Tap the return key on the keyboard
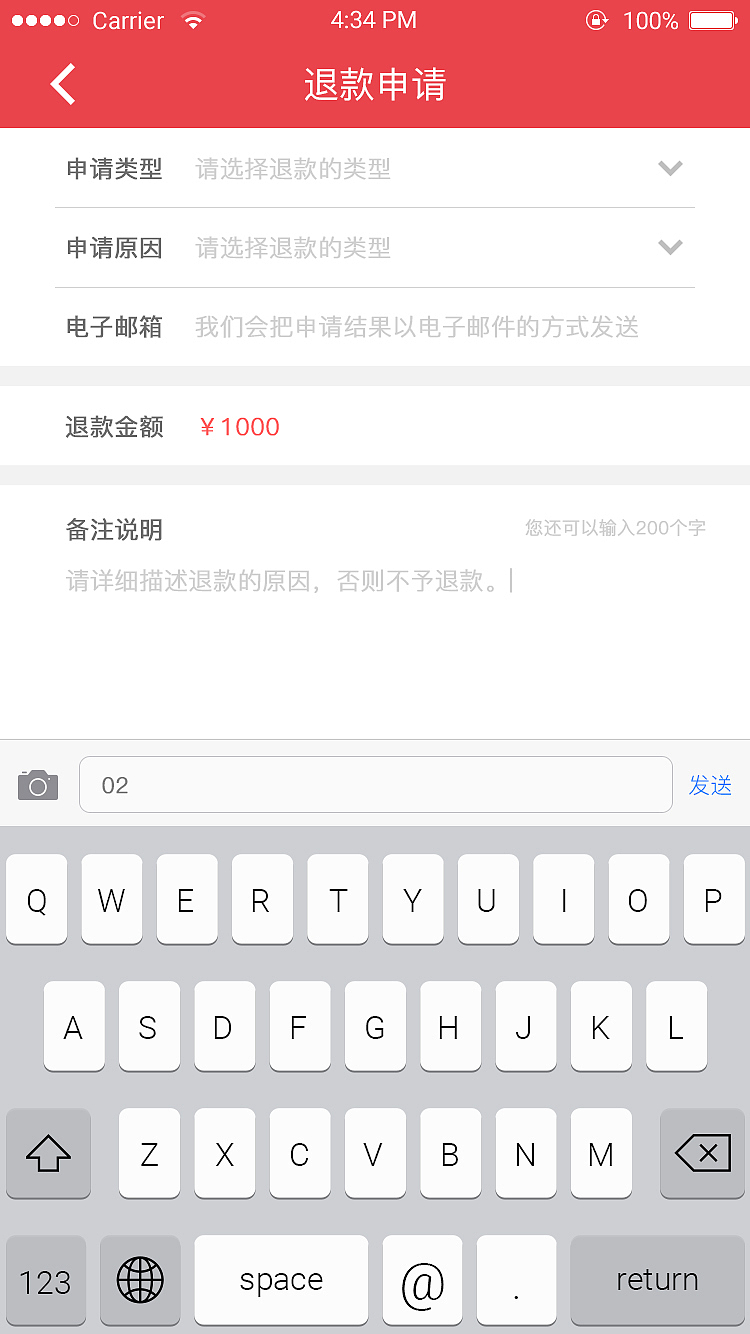The height and width of the screenshot is (1334, 750). pos(656,1280)
